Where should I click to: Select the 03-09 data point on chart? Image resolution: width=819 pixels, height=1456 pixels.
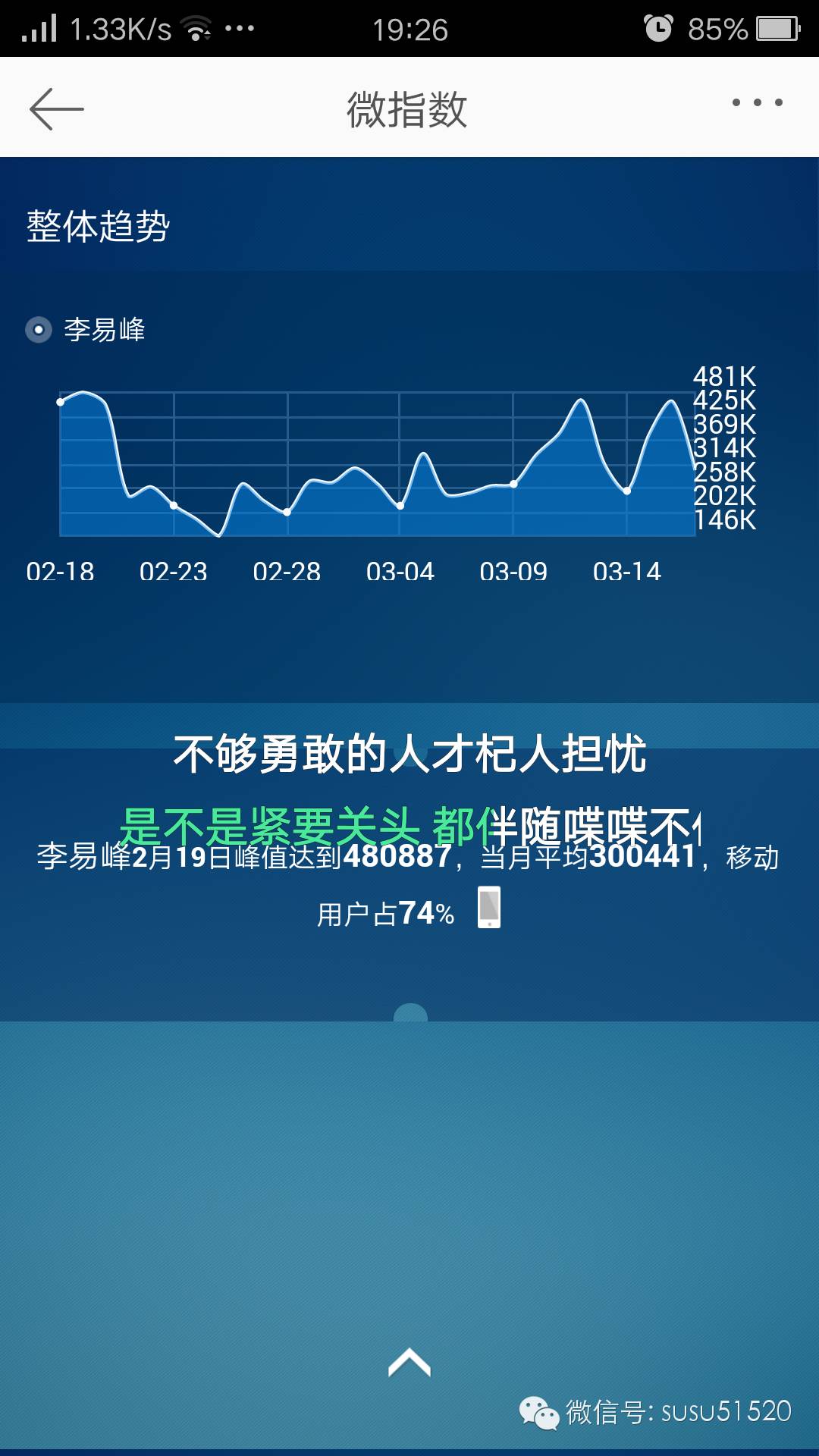513,484
